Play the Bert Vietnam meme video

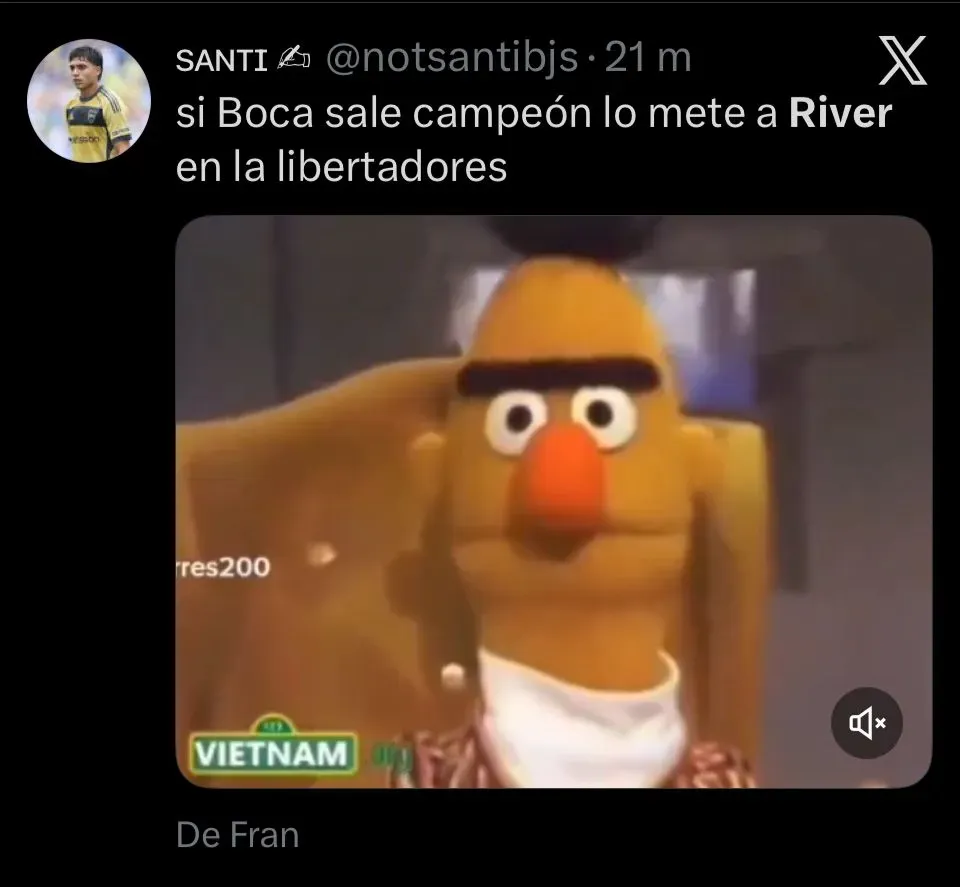(553, 500)
